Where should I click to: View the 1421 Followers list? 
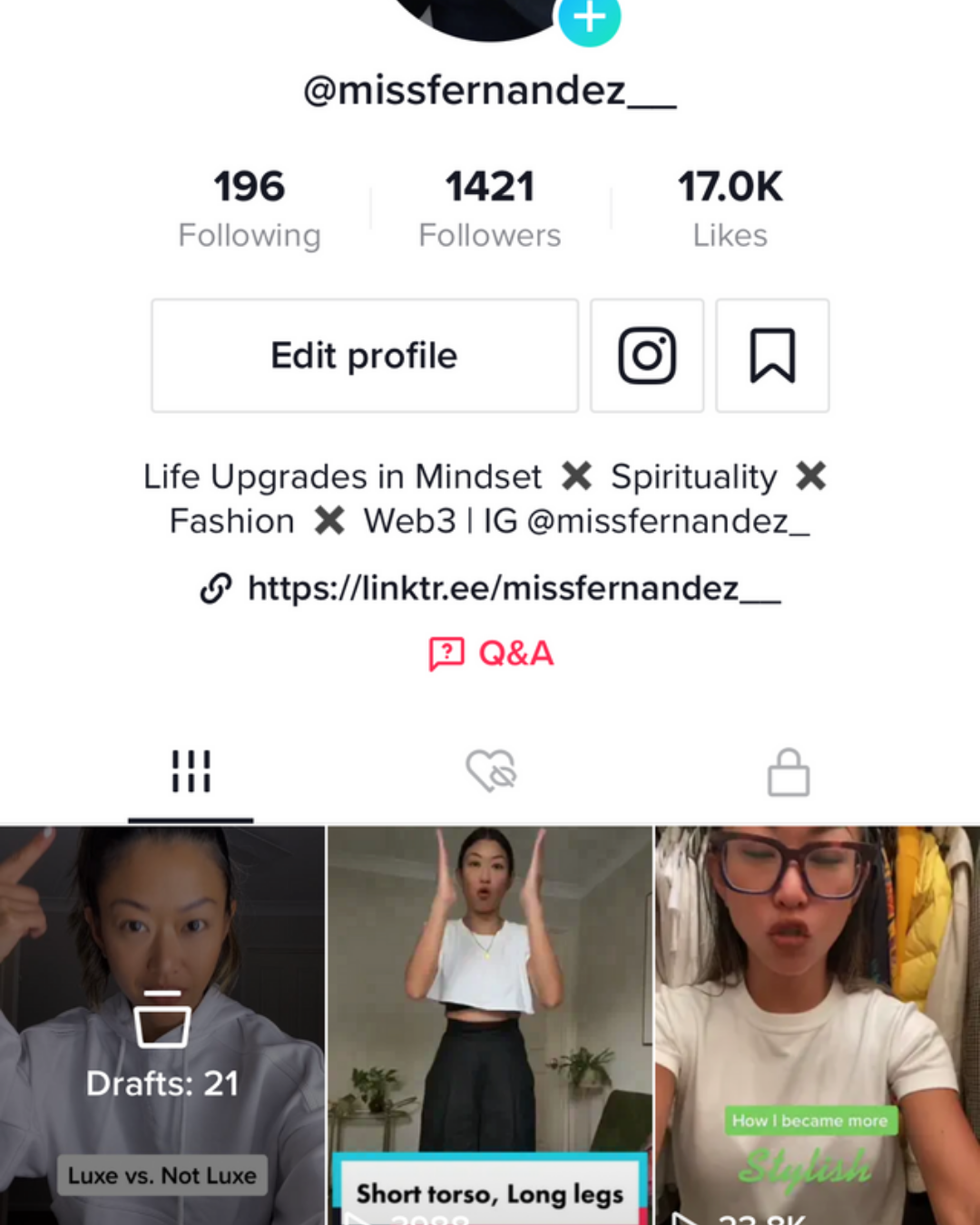coord(489,209)
